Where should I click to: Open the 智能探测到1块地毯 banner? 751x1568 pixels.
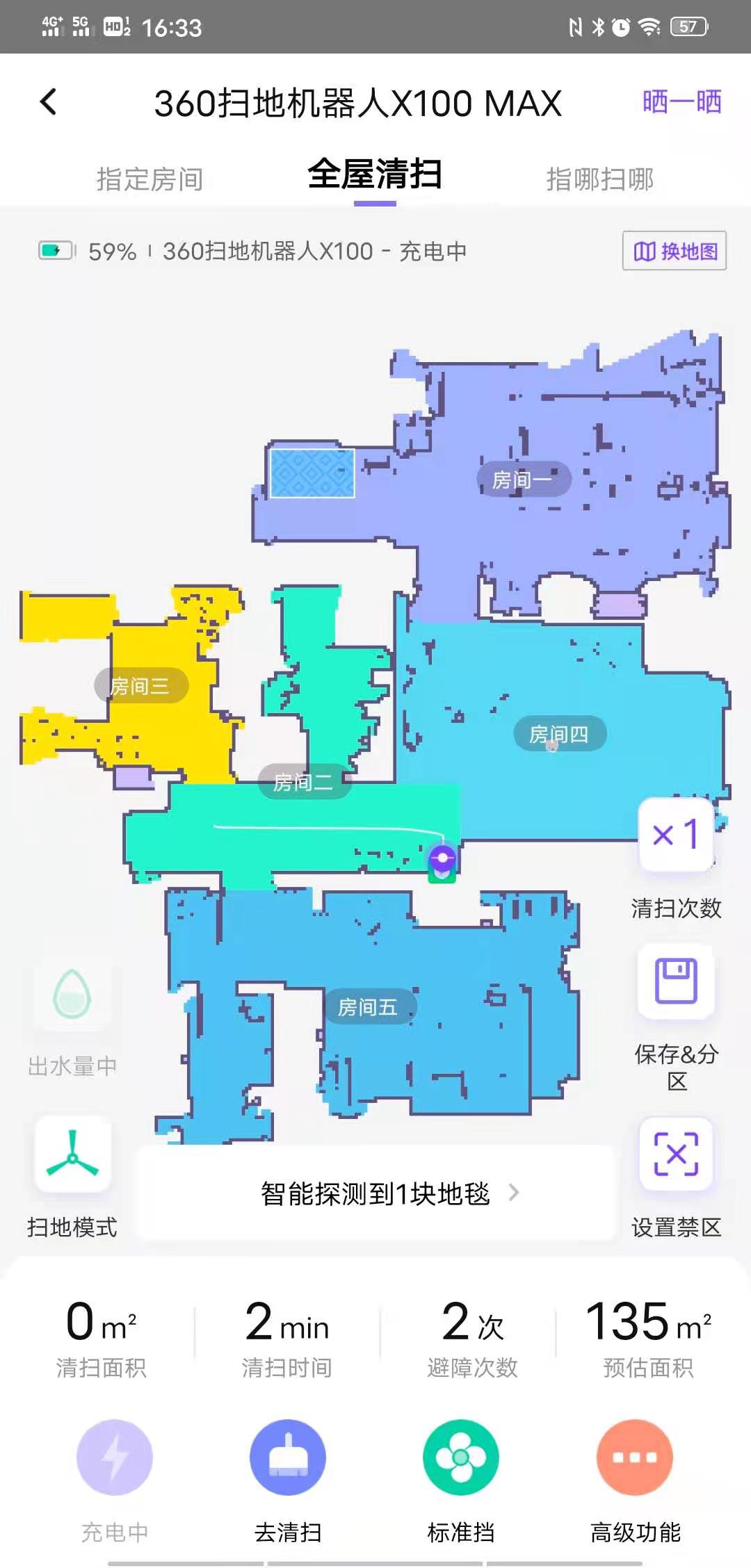pyautogui.click(x=375, y=1193)
